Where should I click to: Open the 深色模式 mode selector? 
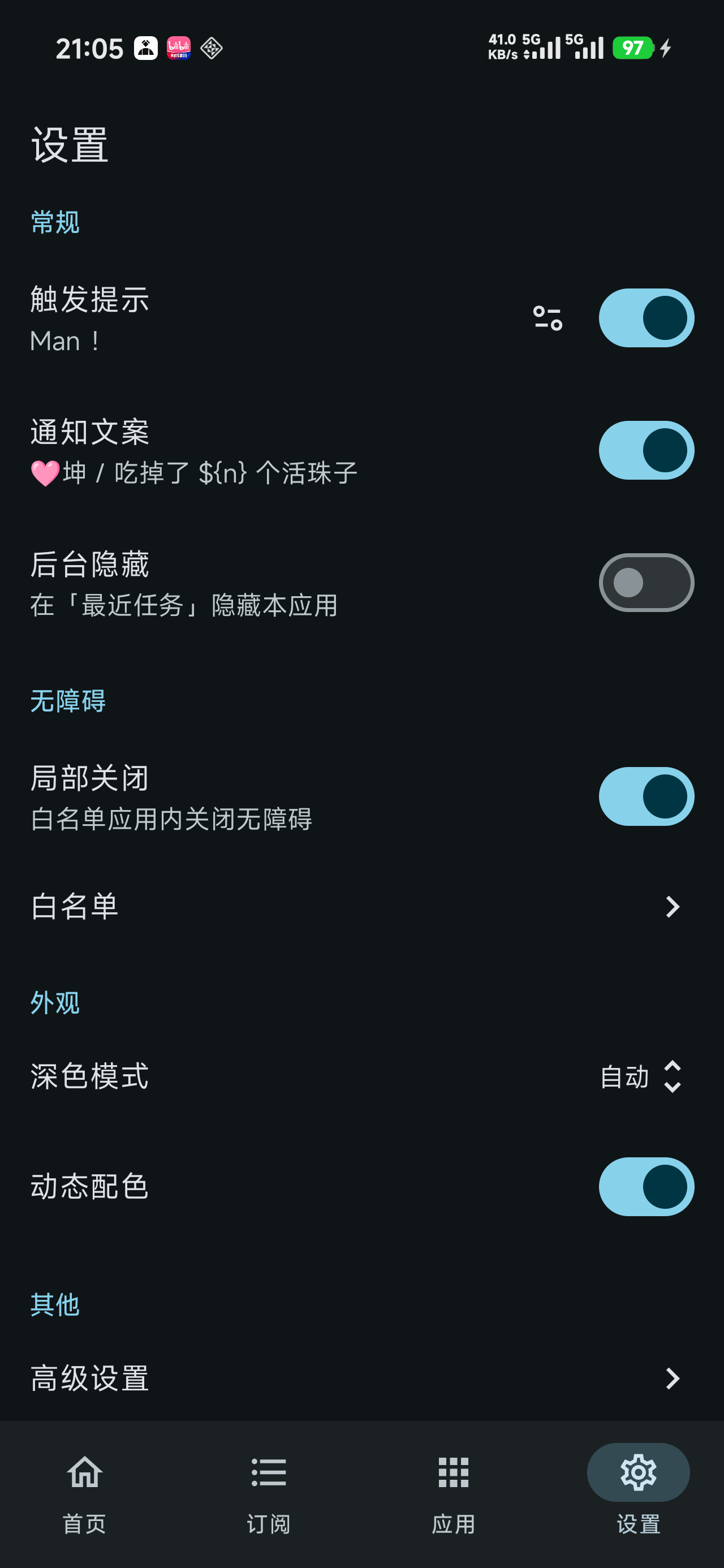[639, 1078]
